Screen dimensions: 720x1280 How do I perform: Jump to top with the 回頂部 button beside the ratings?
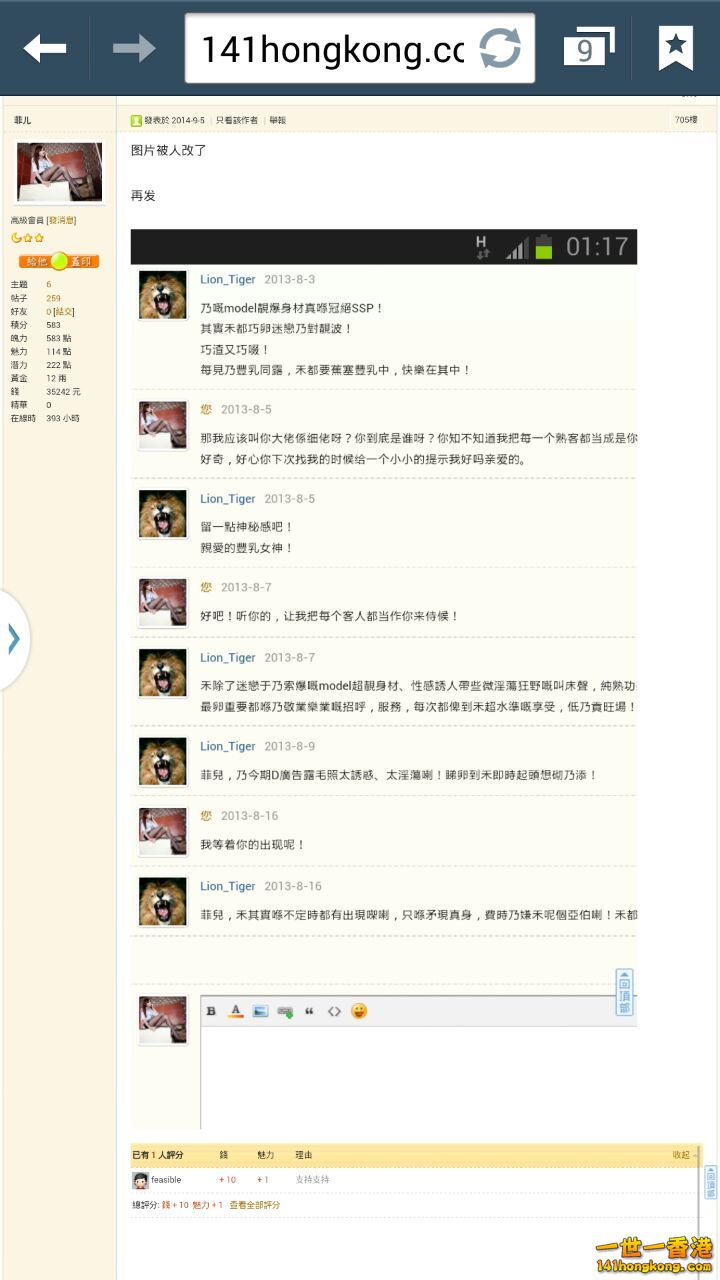[x=710, y=1182]
